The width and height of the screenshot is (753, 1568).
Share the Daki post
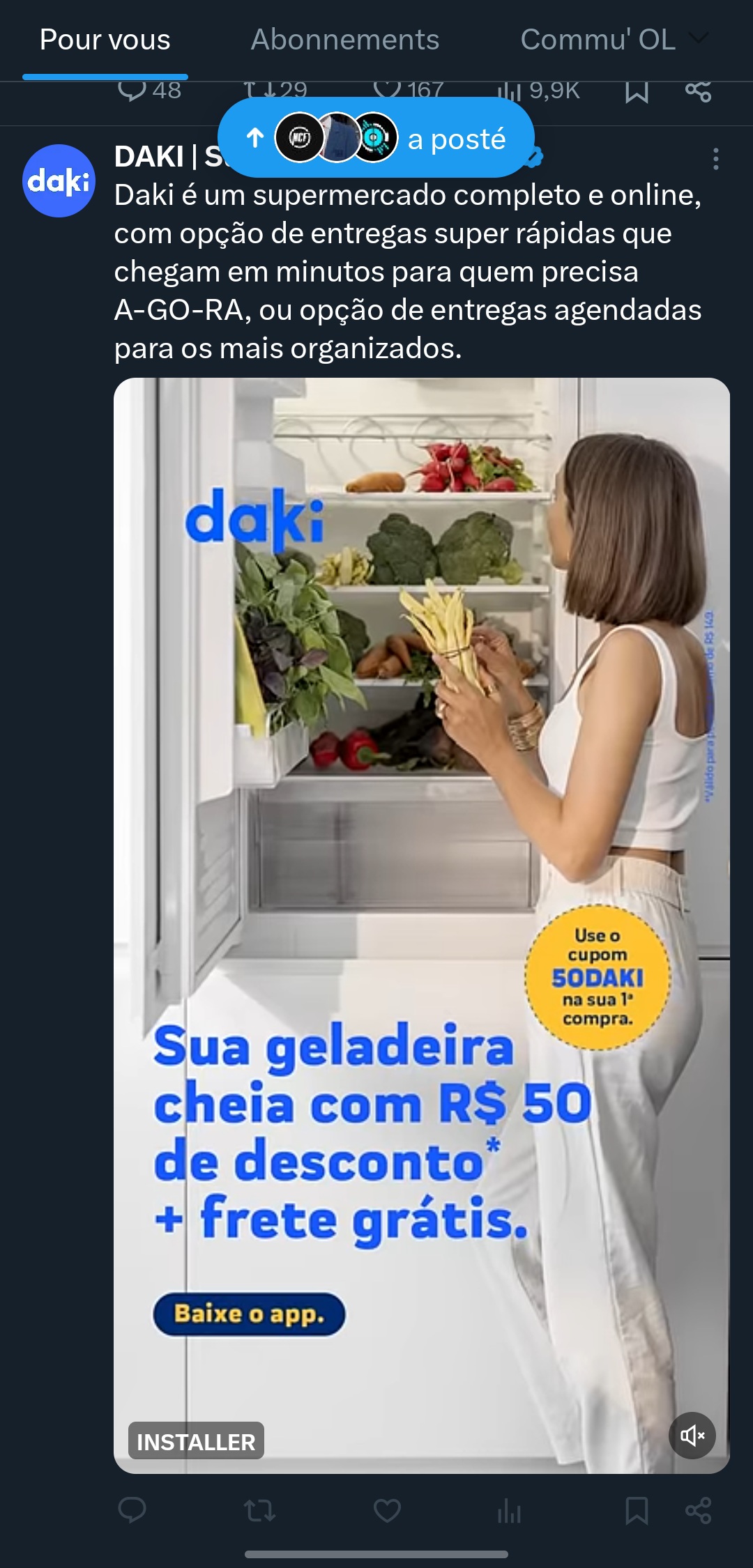[698, 1510]
